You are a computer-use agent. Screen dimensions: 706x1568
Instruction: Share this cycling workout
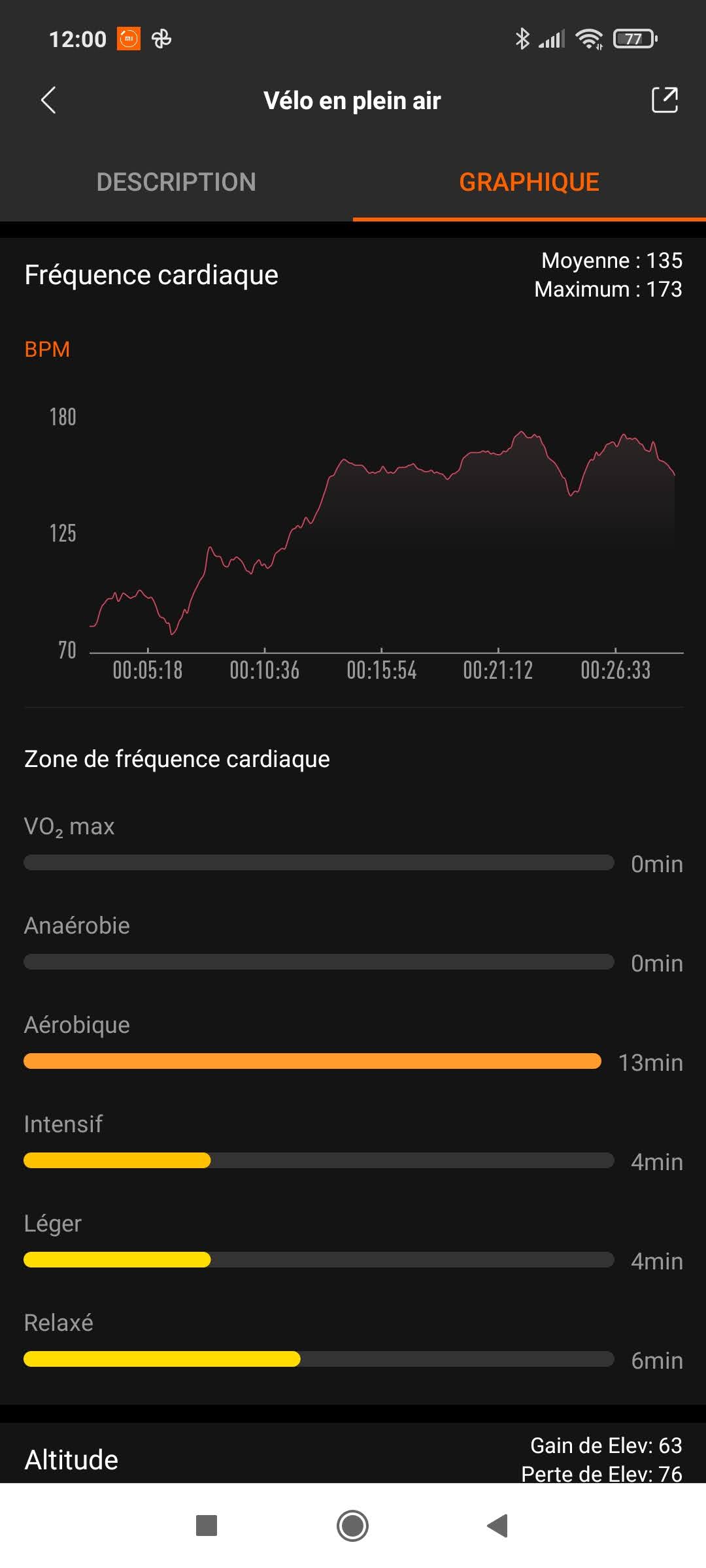(x=664, y=101)
